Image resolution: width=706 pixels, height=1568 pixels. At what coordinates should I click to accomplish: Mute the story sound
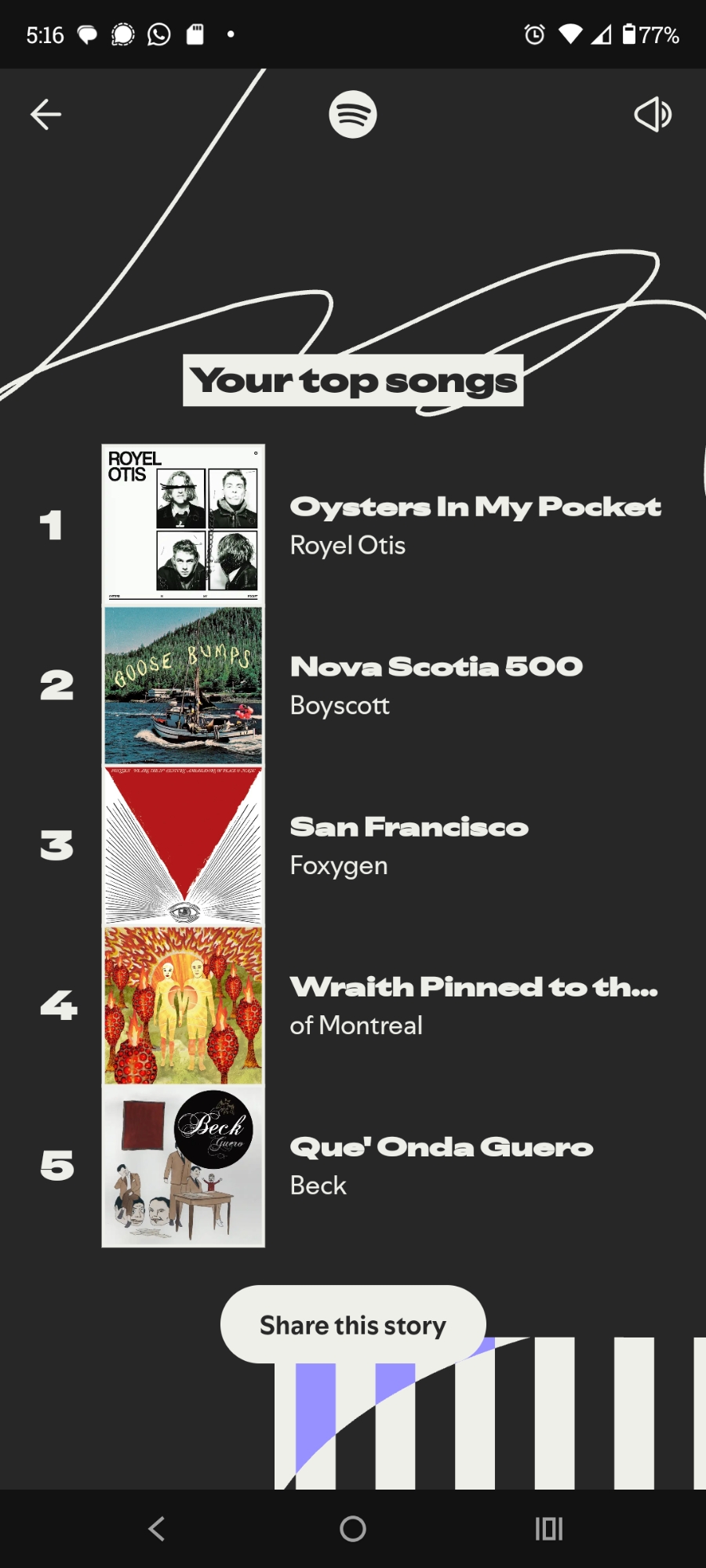click(653, 114)
